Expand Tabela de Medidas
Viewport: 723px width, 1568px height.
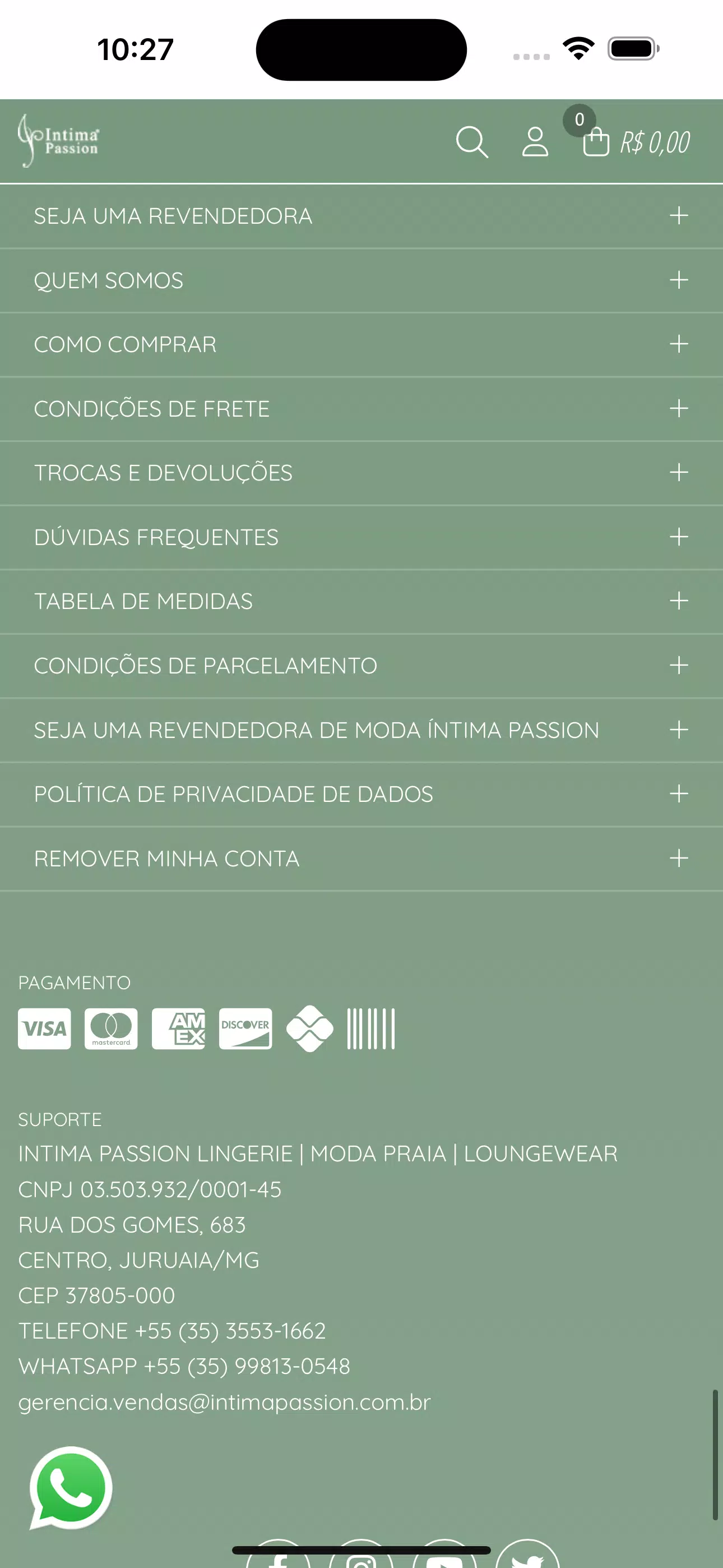tap(361, 601)
